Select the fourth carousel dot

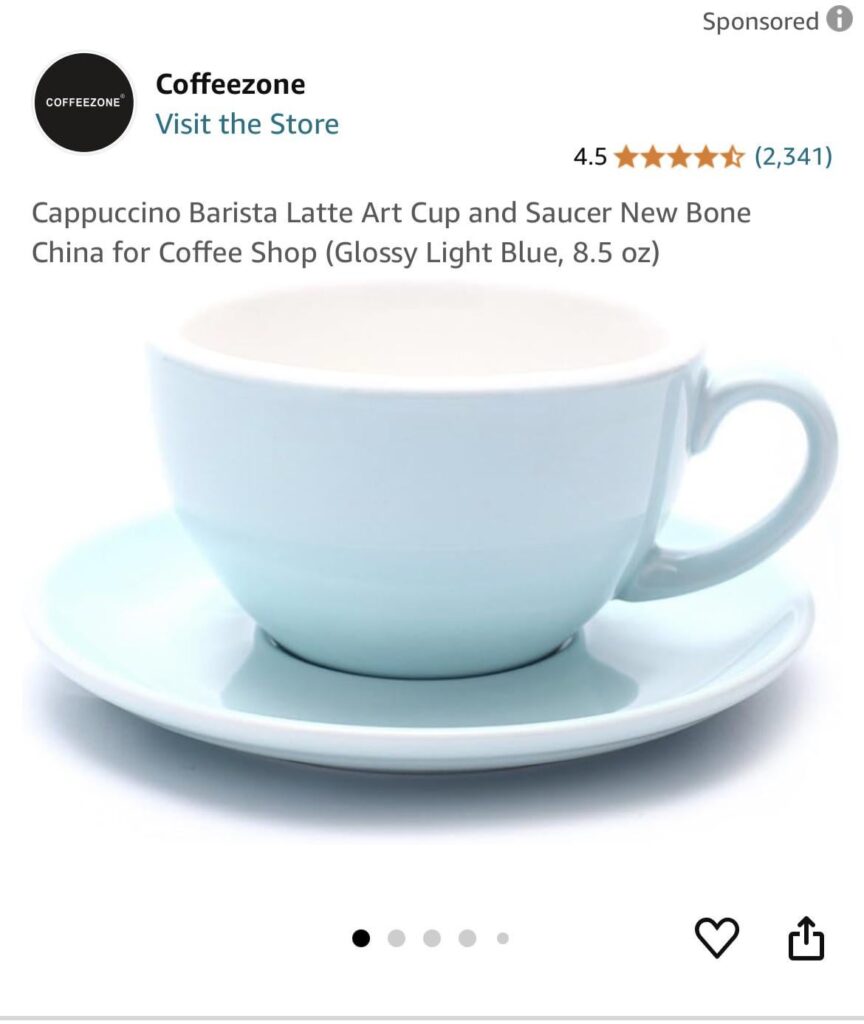[466, 938]
